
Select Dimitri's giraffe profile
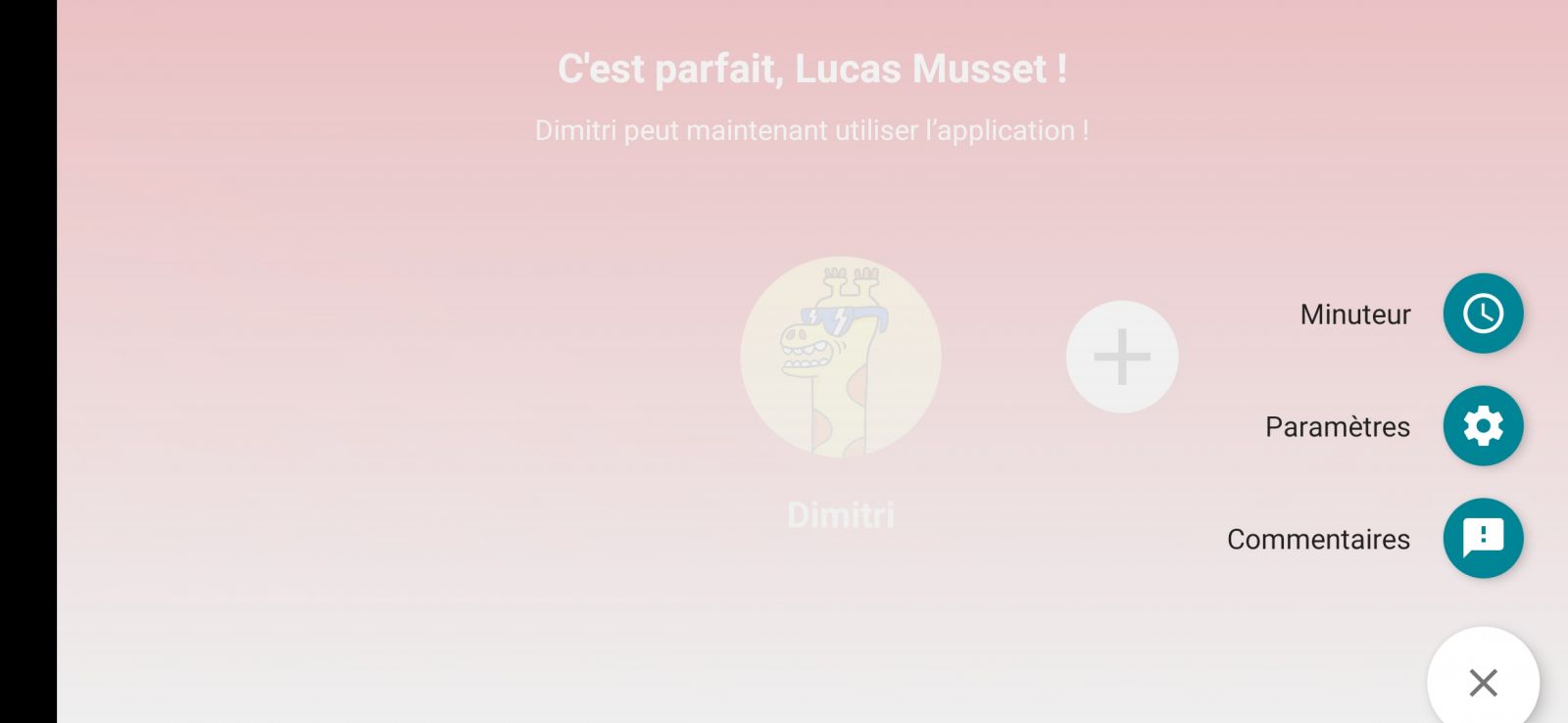pos(841,358)
